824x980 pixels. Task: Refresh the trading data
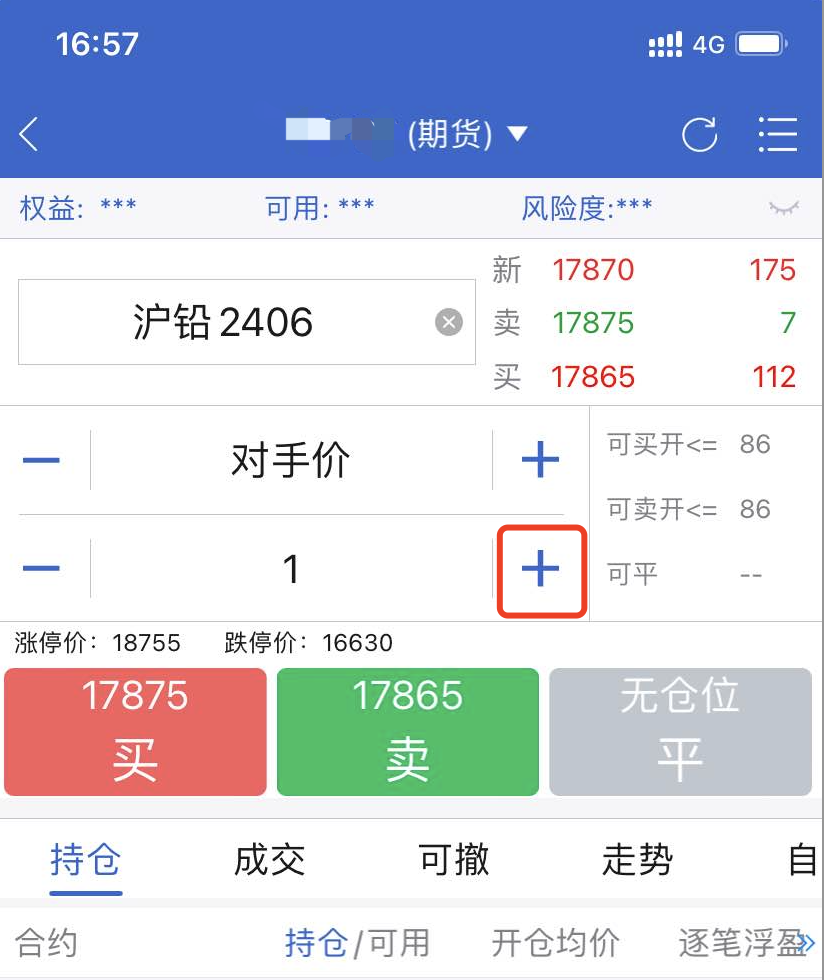tap(699, 134)
